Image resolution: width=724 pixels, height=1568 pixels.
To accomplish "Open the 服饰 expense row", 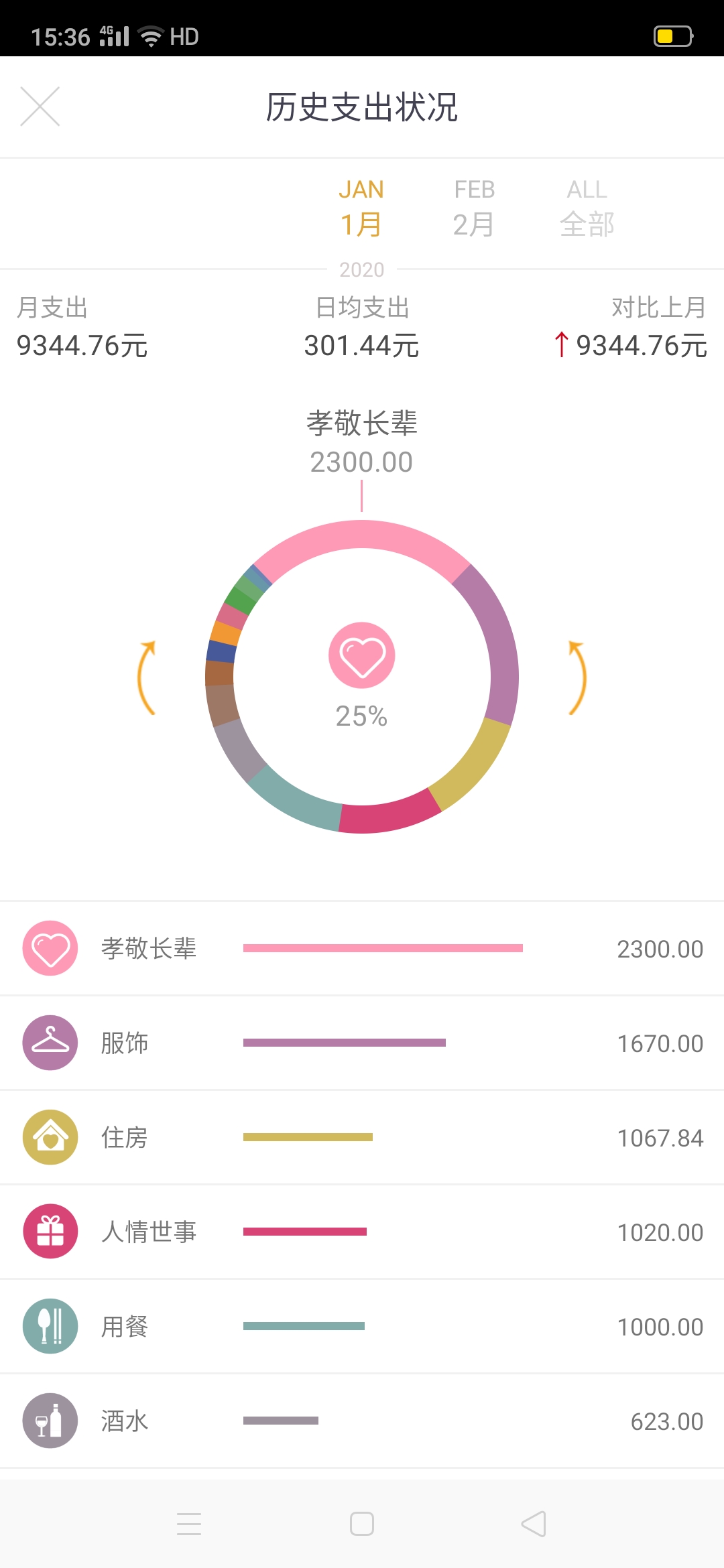I will pos(362,1043).
